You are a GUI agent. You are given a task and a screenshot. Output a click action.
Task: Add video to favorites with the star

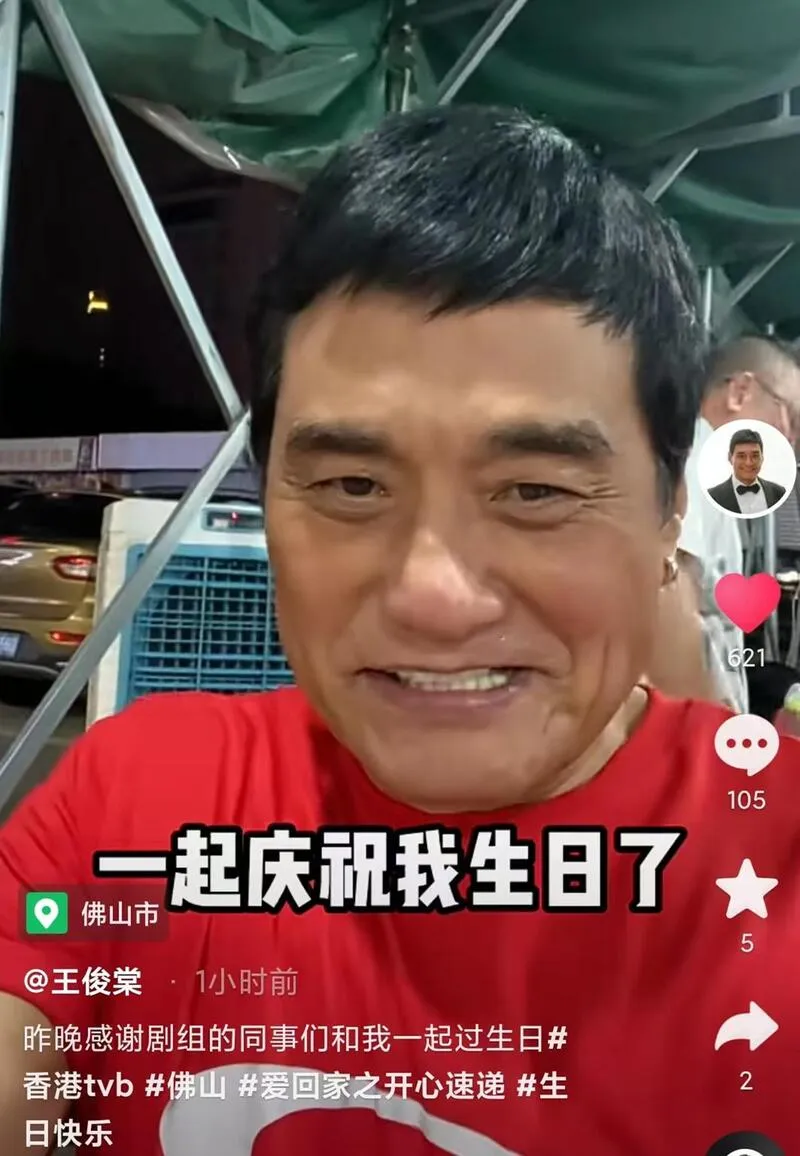click(746, 889)
